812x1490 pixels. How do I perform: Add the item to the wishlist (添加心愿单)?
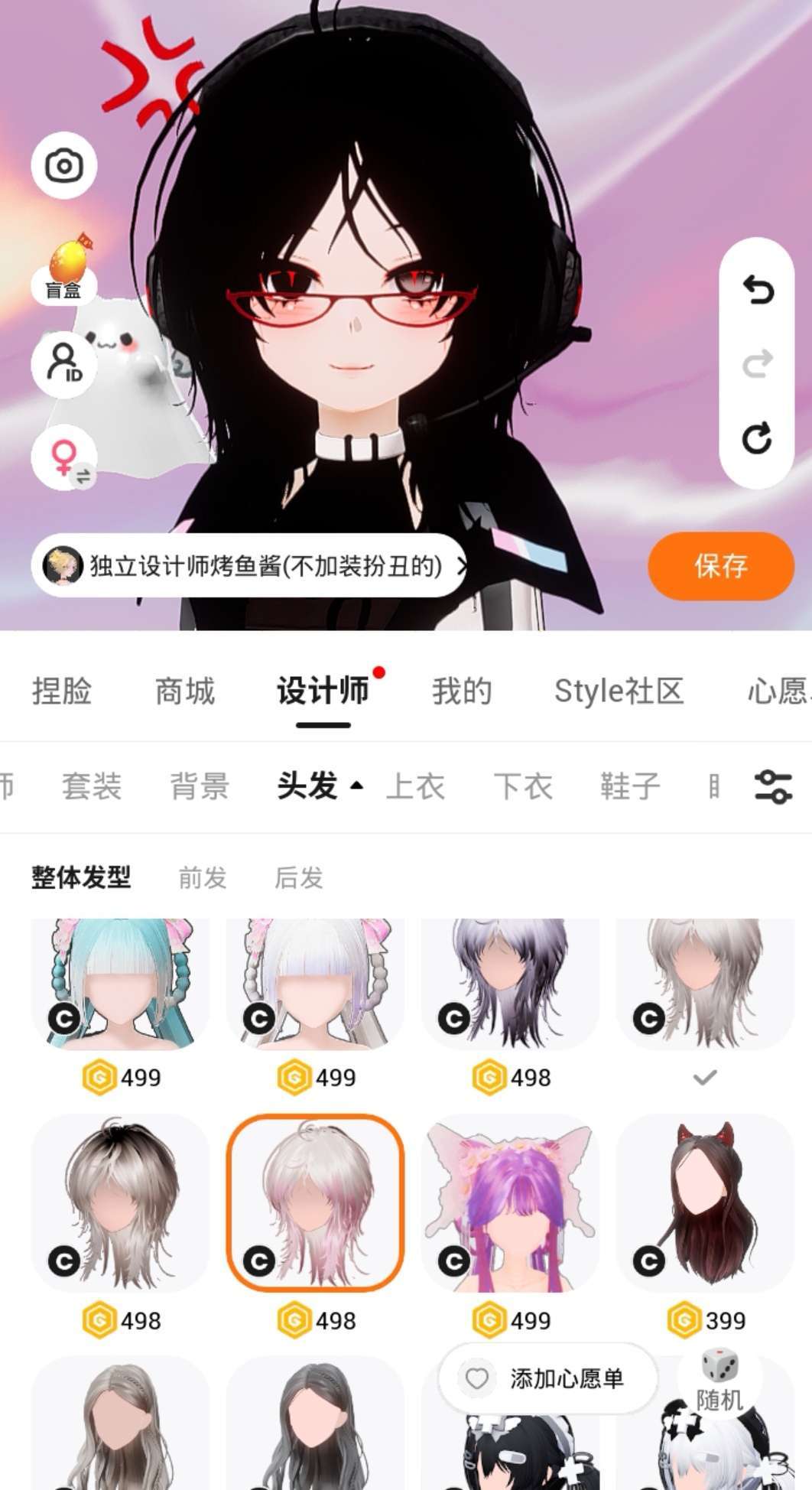point(547,1378)
